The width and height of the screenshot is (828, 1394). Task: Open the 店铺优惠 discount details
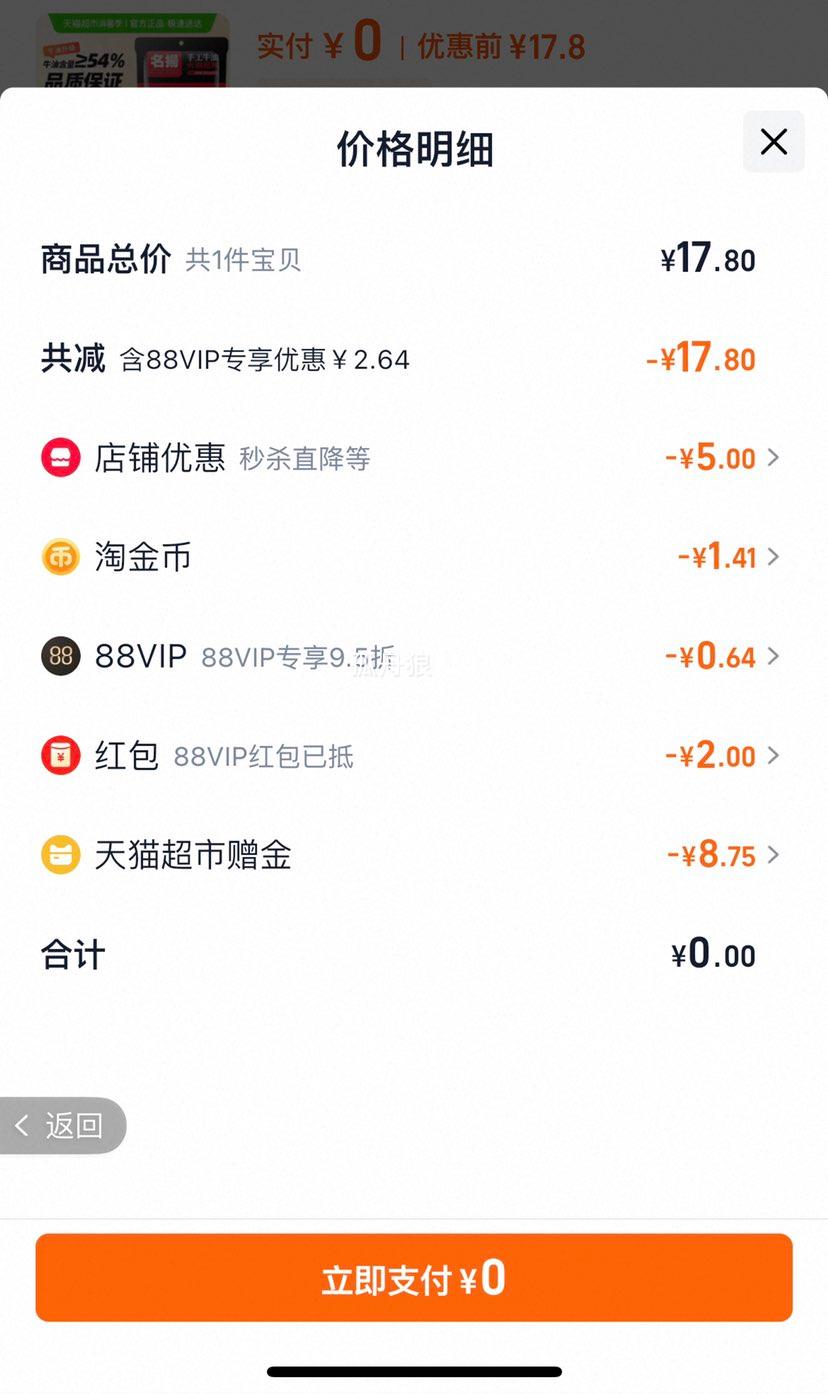pyautogui.click(x=410, y=458)
